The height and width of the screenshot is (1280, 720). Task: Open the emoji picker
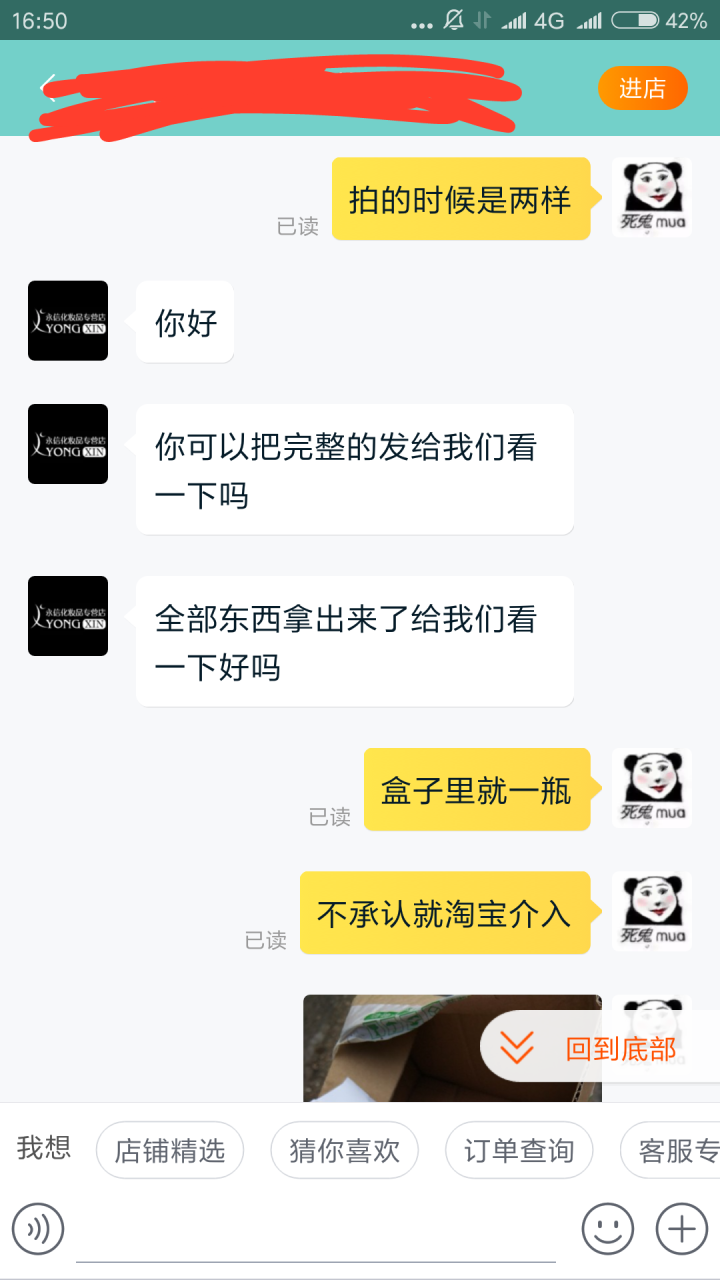point(608,1228)
